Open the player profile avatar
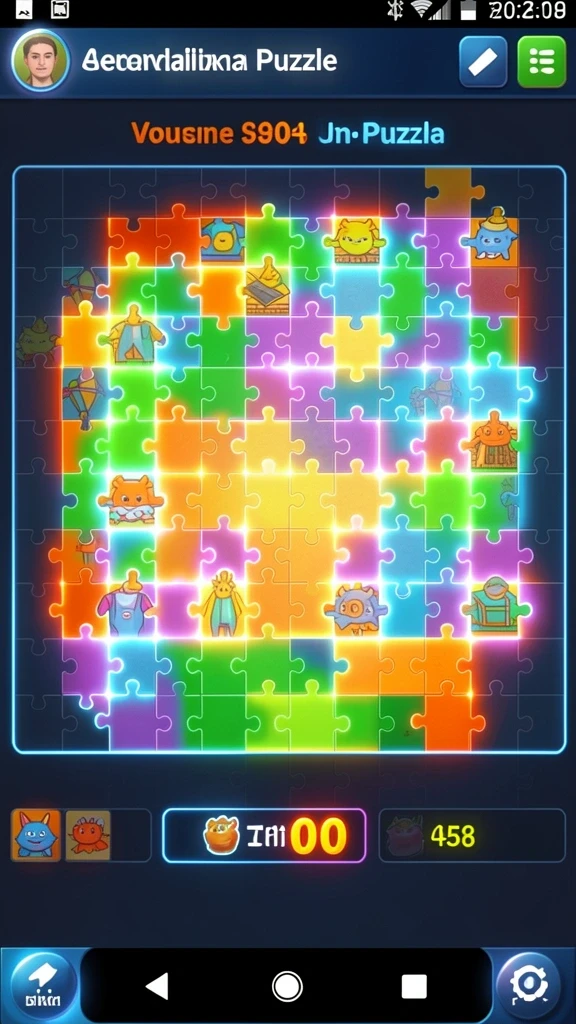576x1024 pixels. 40,61
